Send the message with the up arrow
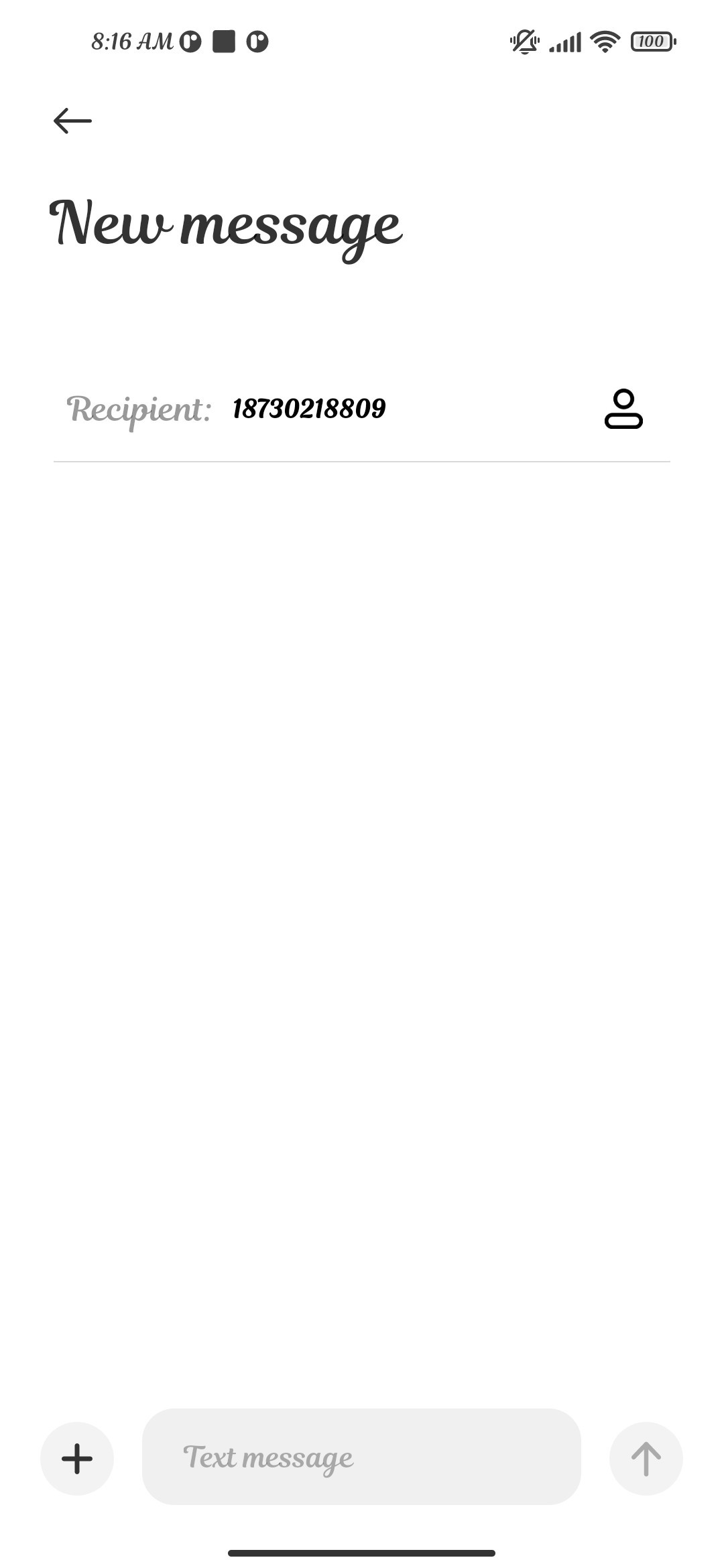 pyautogui.click(x=646, y=1458)
